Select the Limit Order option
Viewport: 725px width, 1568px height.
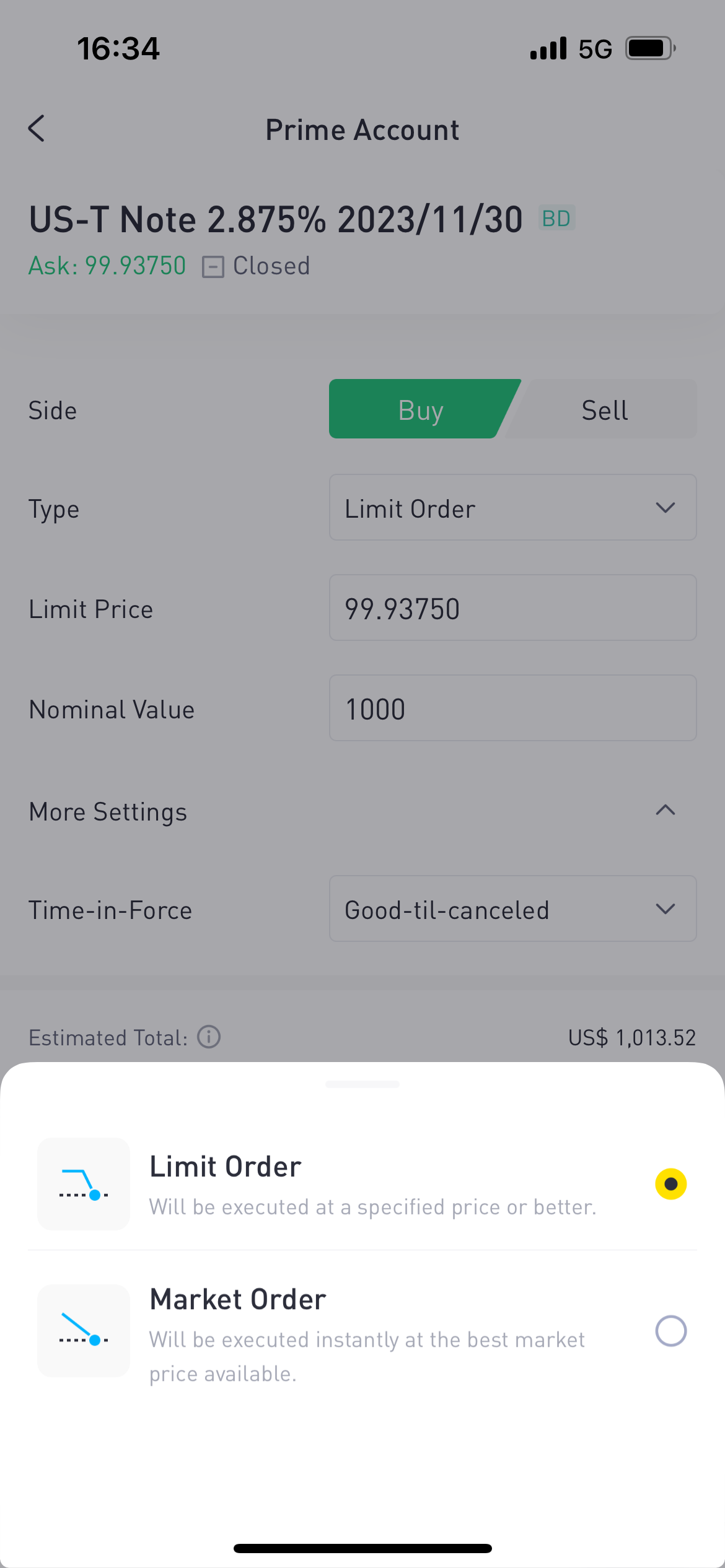pos(670,1184)
